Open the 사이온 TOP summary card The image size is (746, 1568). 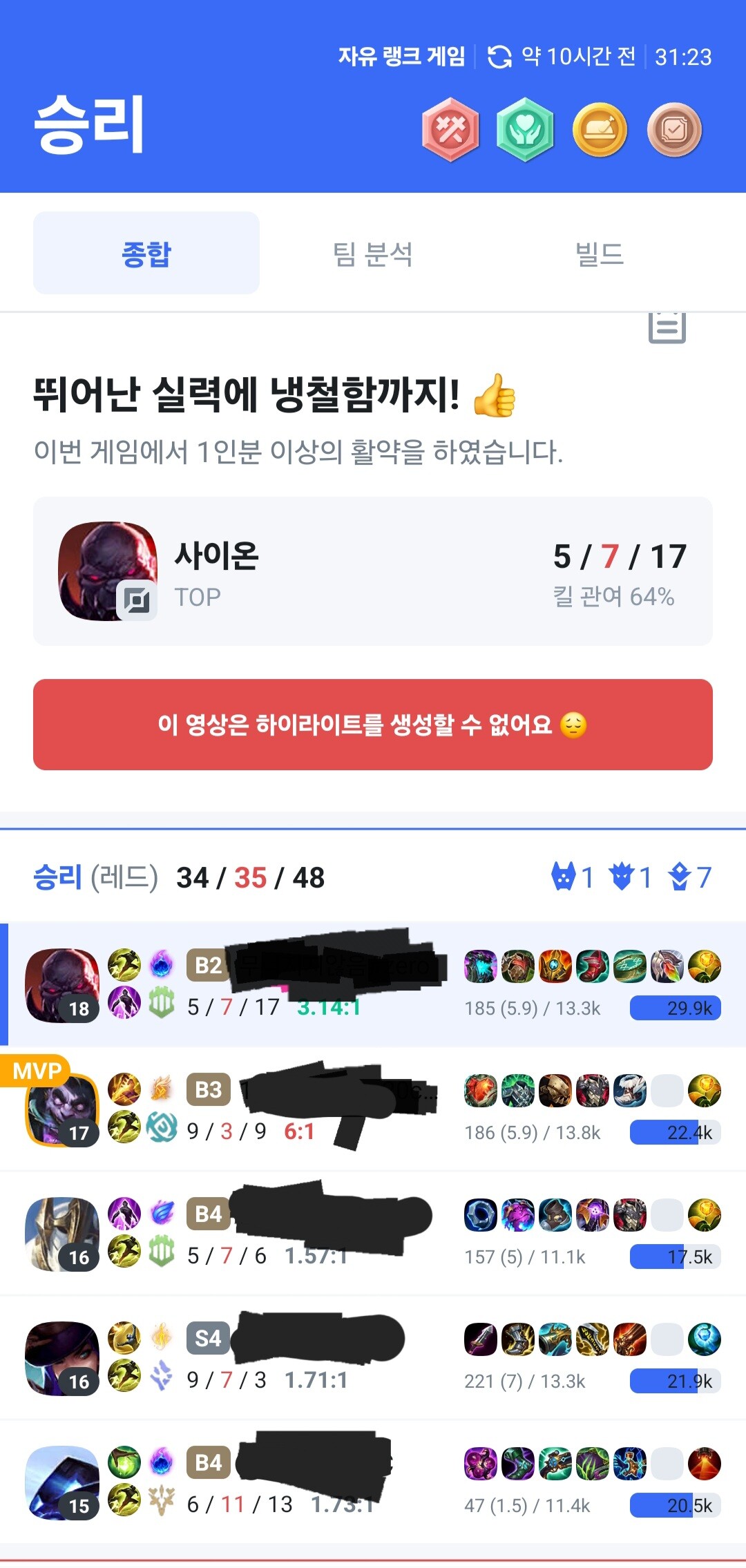tap(372, 571)
